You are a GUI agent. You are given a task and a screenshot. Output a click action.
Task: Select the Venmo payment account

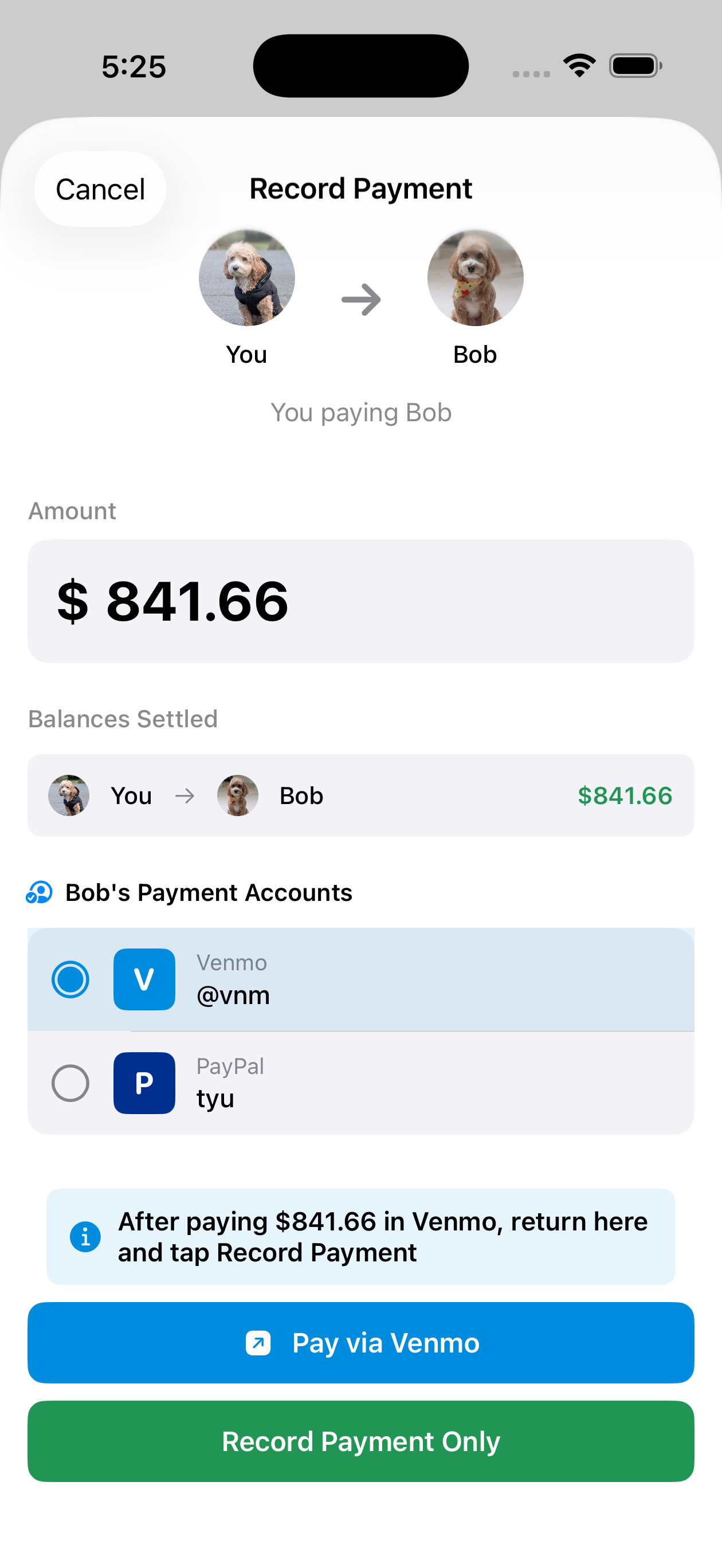click(70, 980)
